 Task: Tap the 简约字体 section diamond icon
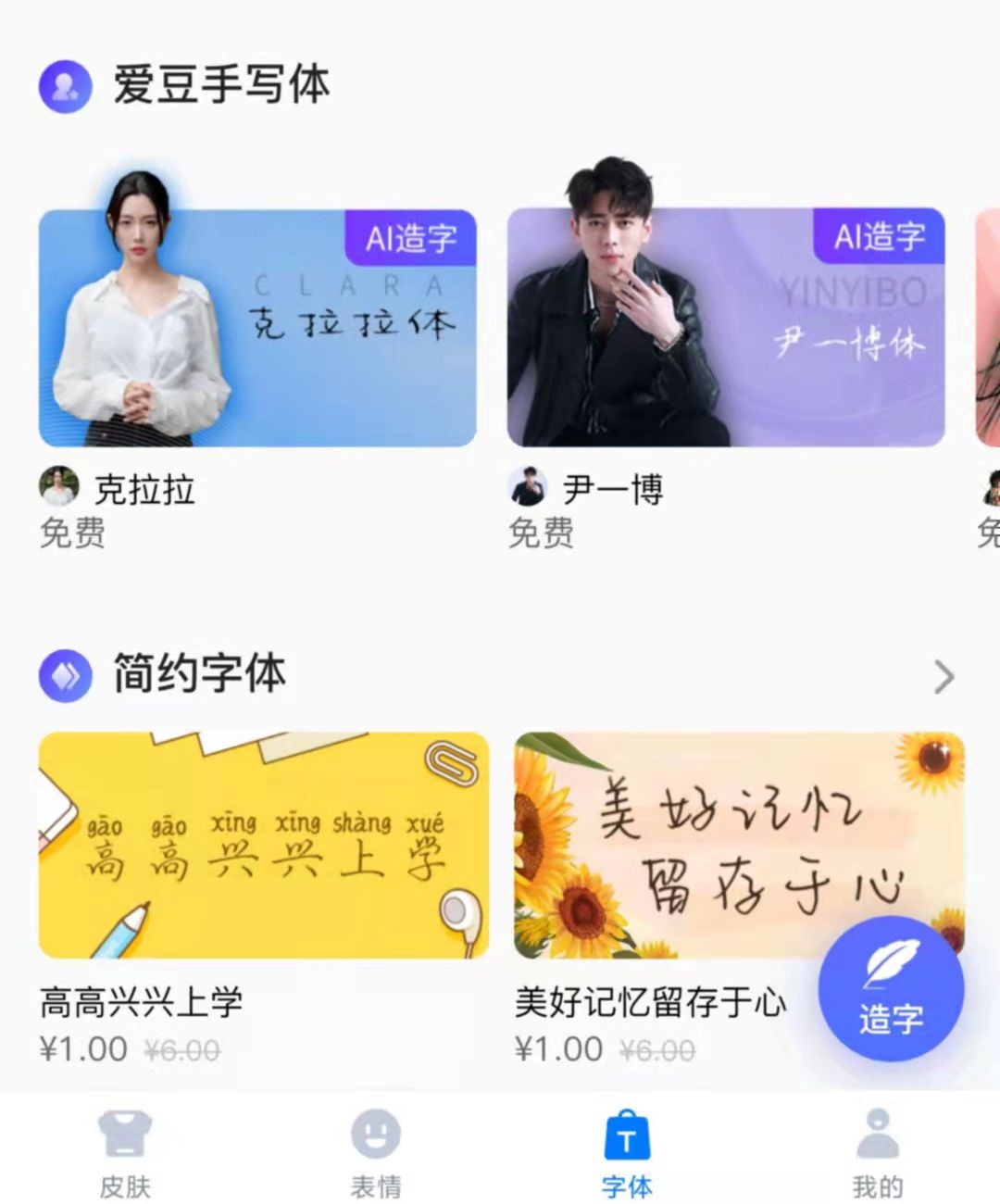coord(64,675)
